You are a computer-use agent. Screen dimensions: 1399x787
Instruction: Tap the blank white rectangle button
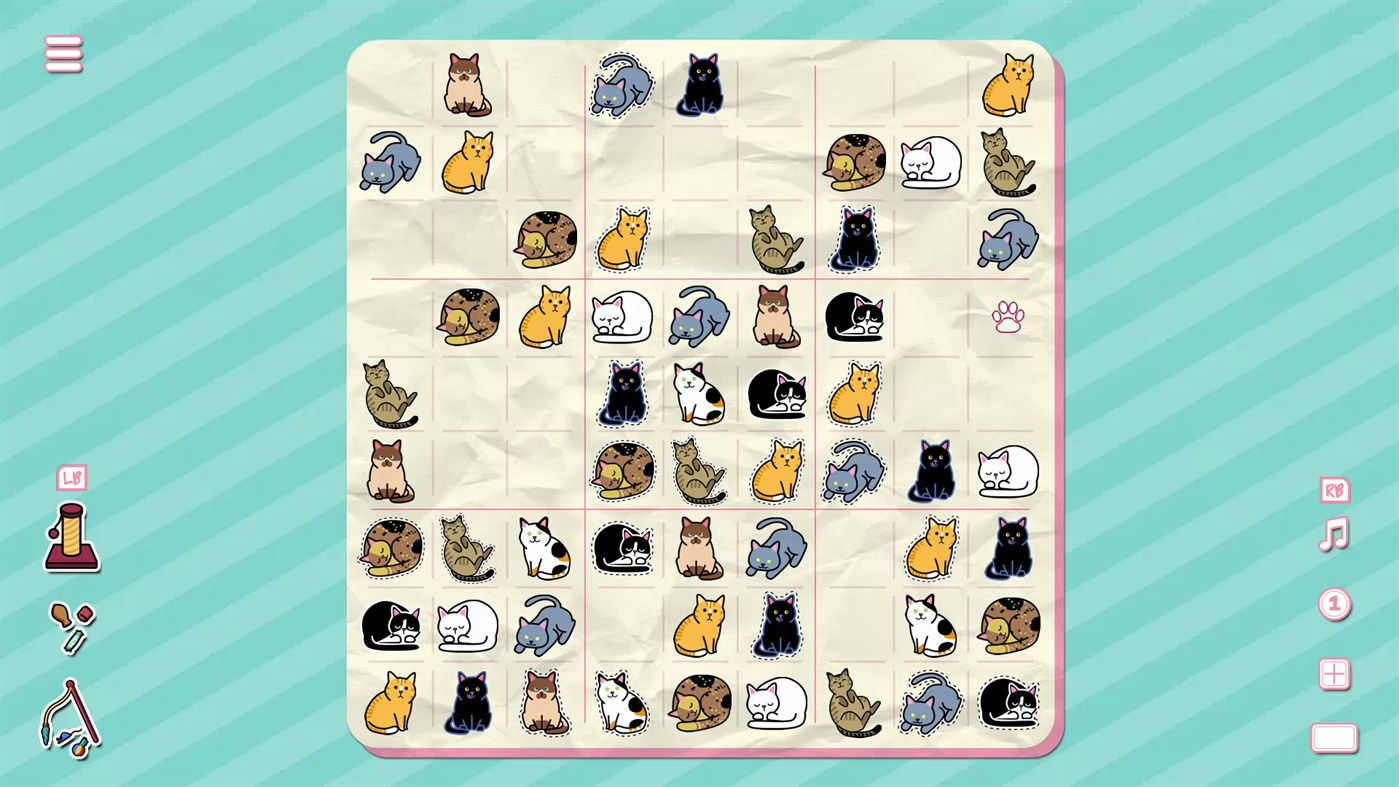1334,739
